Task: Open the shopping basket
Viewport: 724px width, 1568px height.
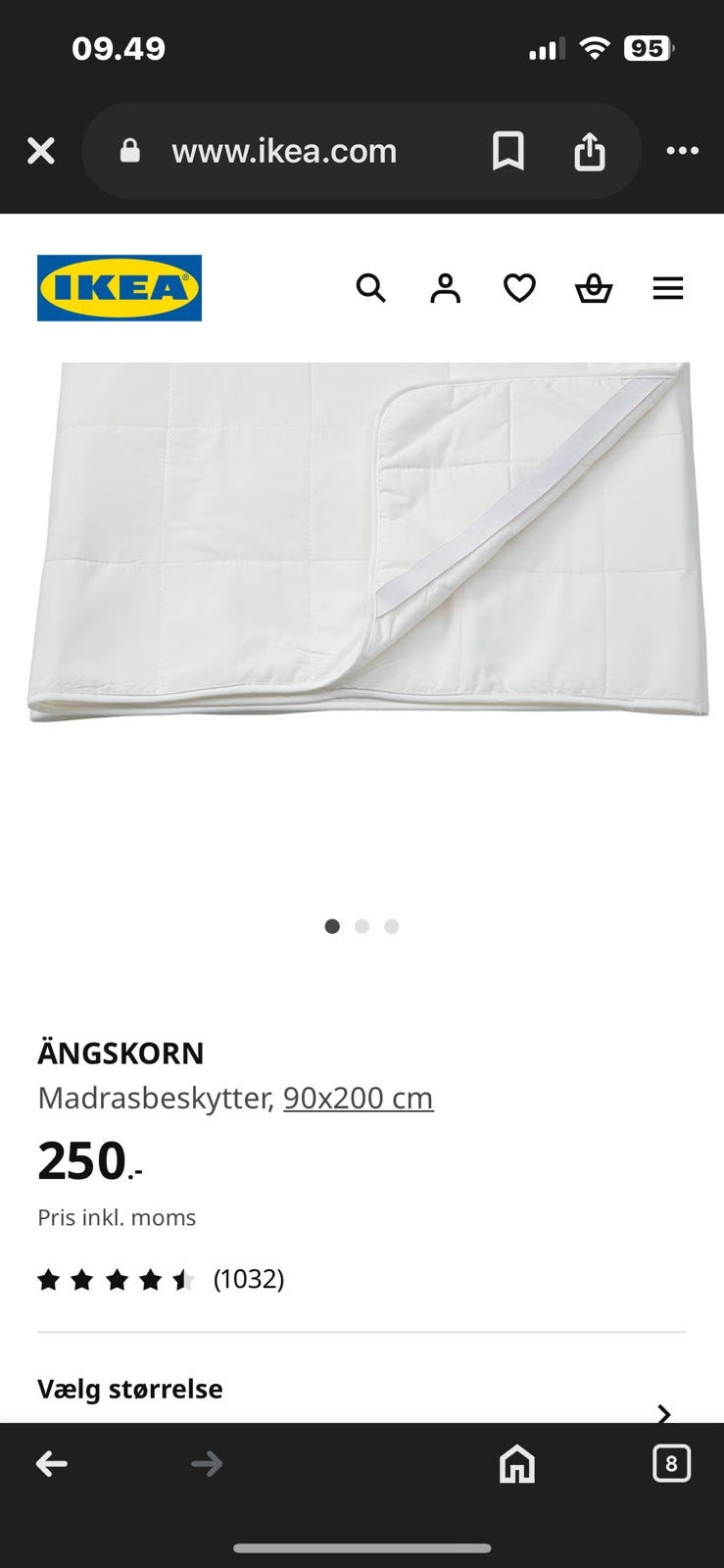Action: [594, 288]
